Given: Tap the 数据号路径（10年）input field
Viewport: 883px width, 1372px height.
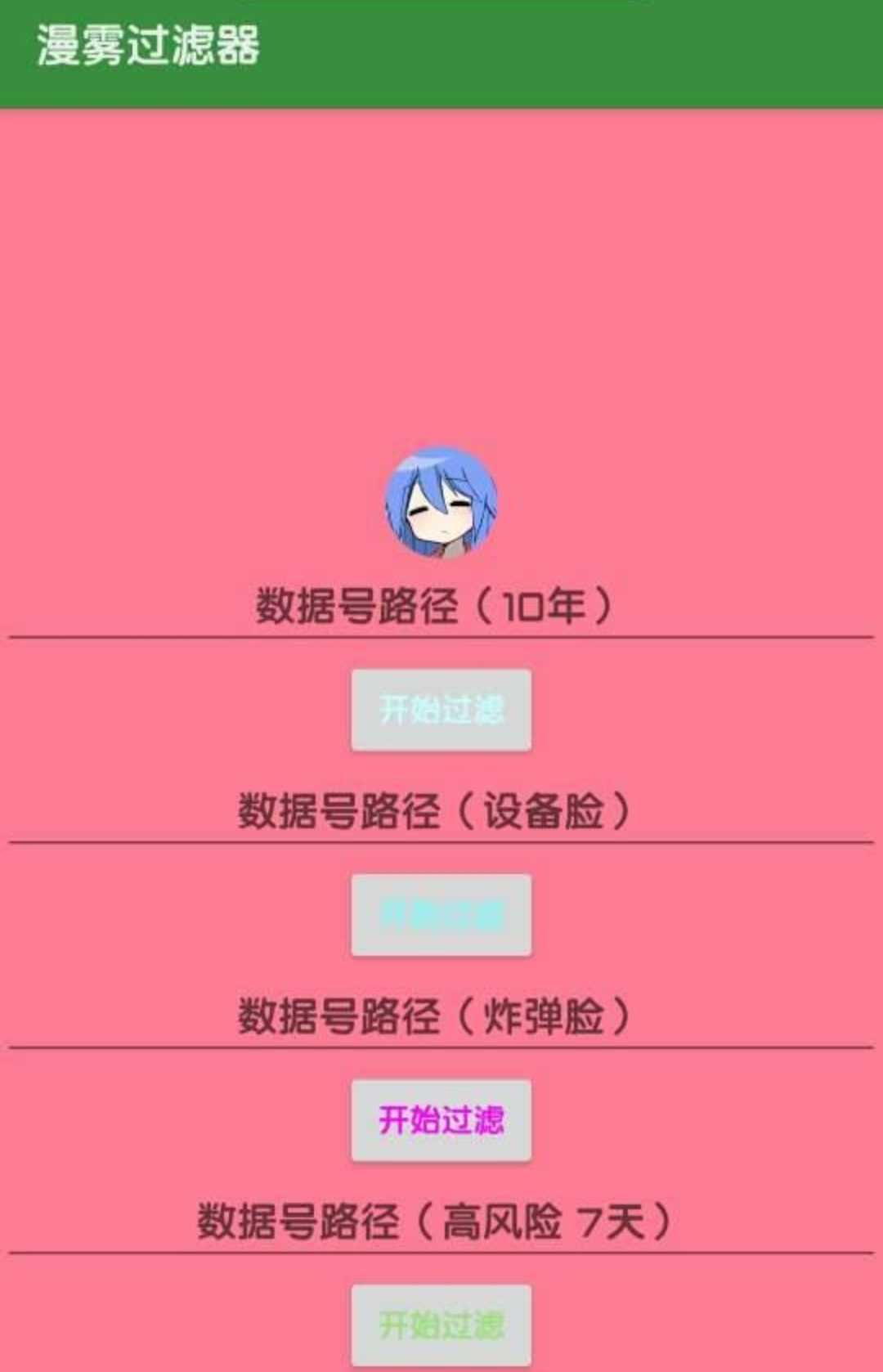Looking at the screenshot, I should tap(440, 607).
